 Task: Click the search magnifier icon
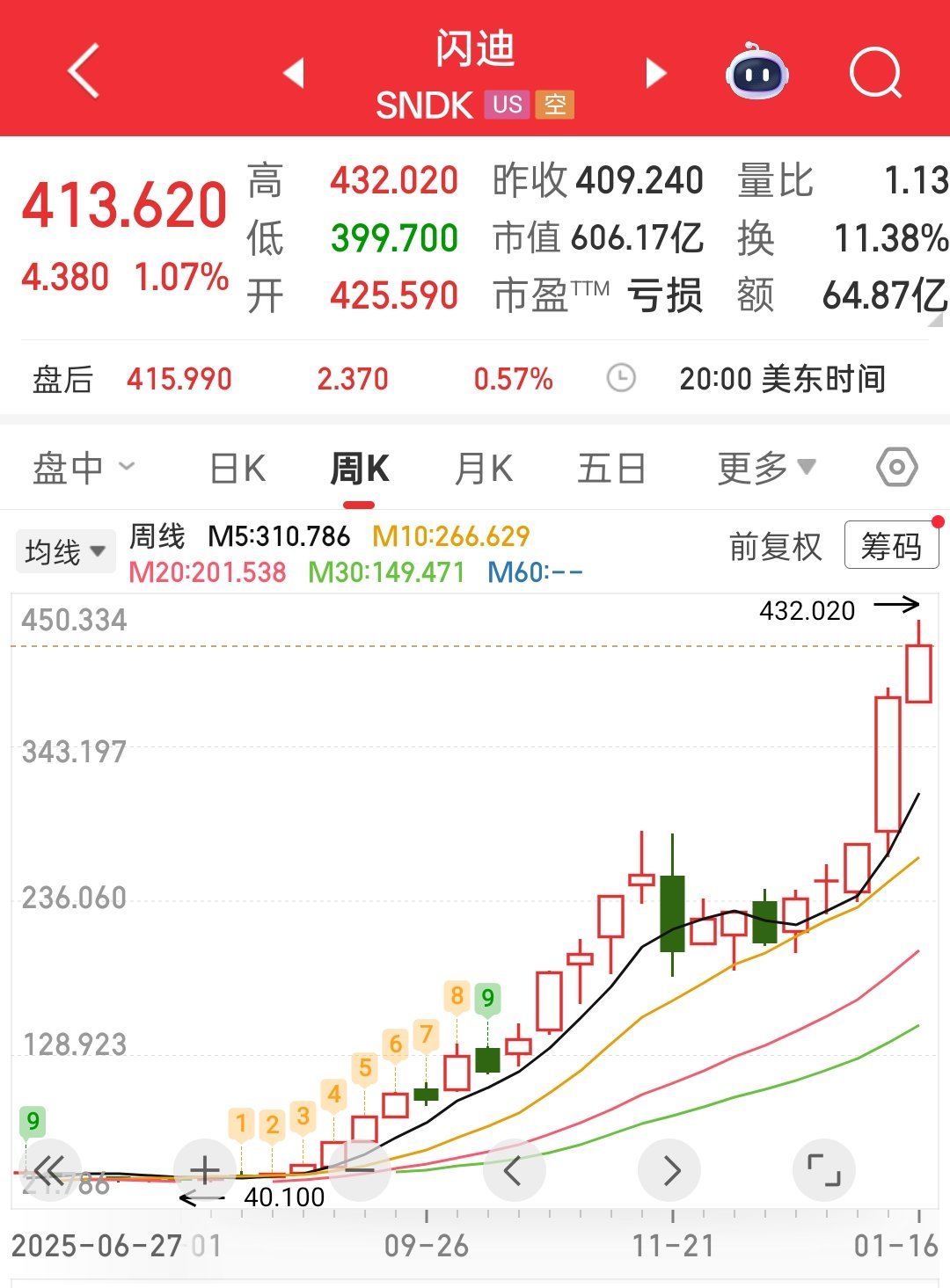coord(873,75)
